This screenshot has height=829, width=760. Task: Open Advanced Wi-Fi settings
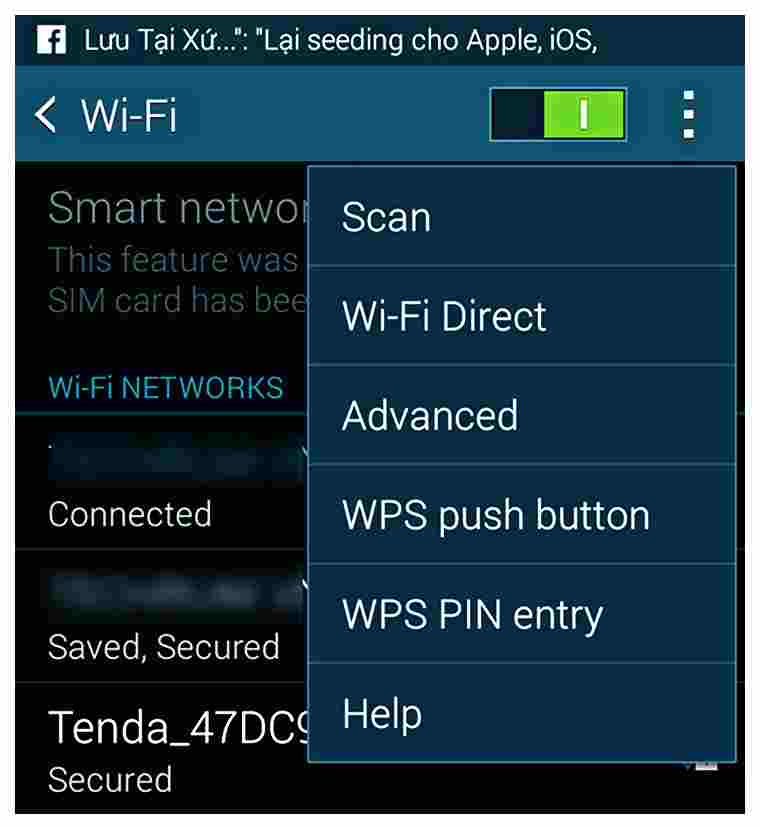[x=521, y=415]
